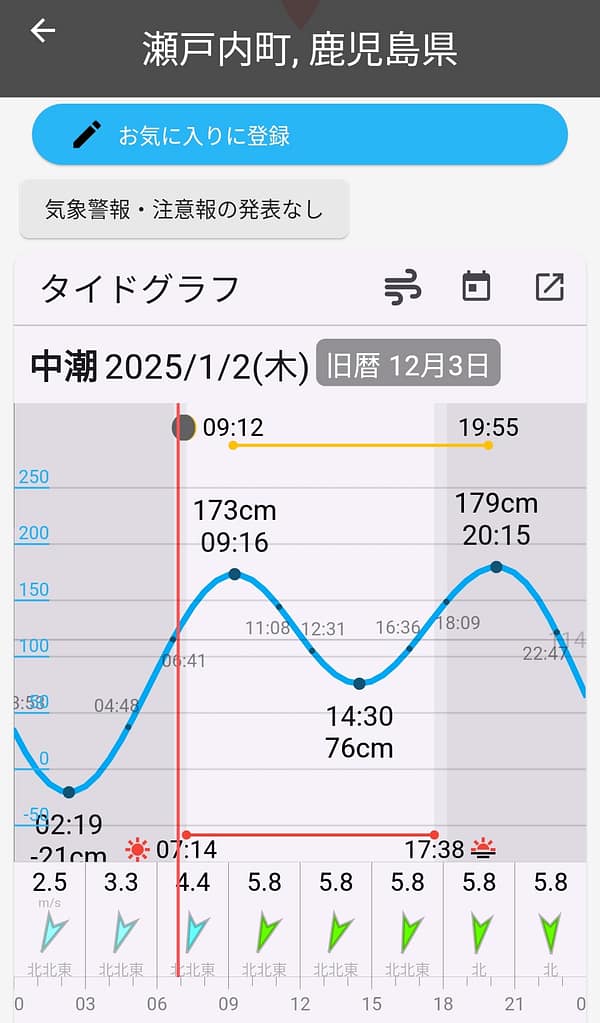Screen dimensions: 600x1023
Task: Tap the お気に入りに登録 button
Action: pyautogui.click(x=299, y=135)
